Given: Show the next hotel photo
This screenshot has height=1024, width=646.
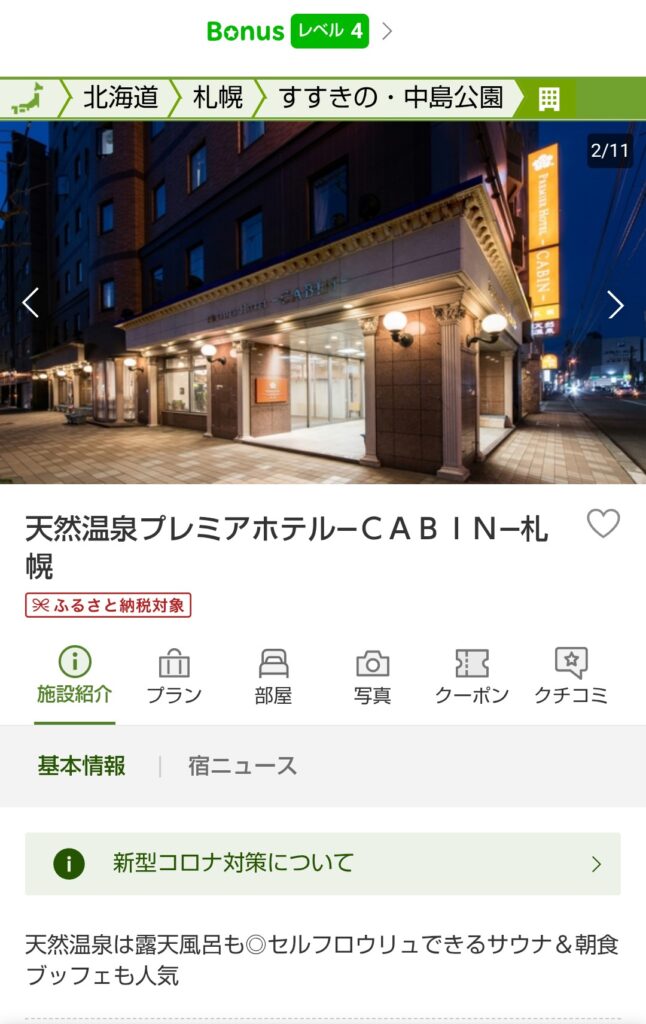Looking at the screenshot, I should pos(615,304).
